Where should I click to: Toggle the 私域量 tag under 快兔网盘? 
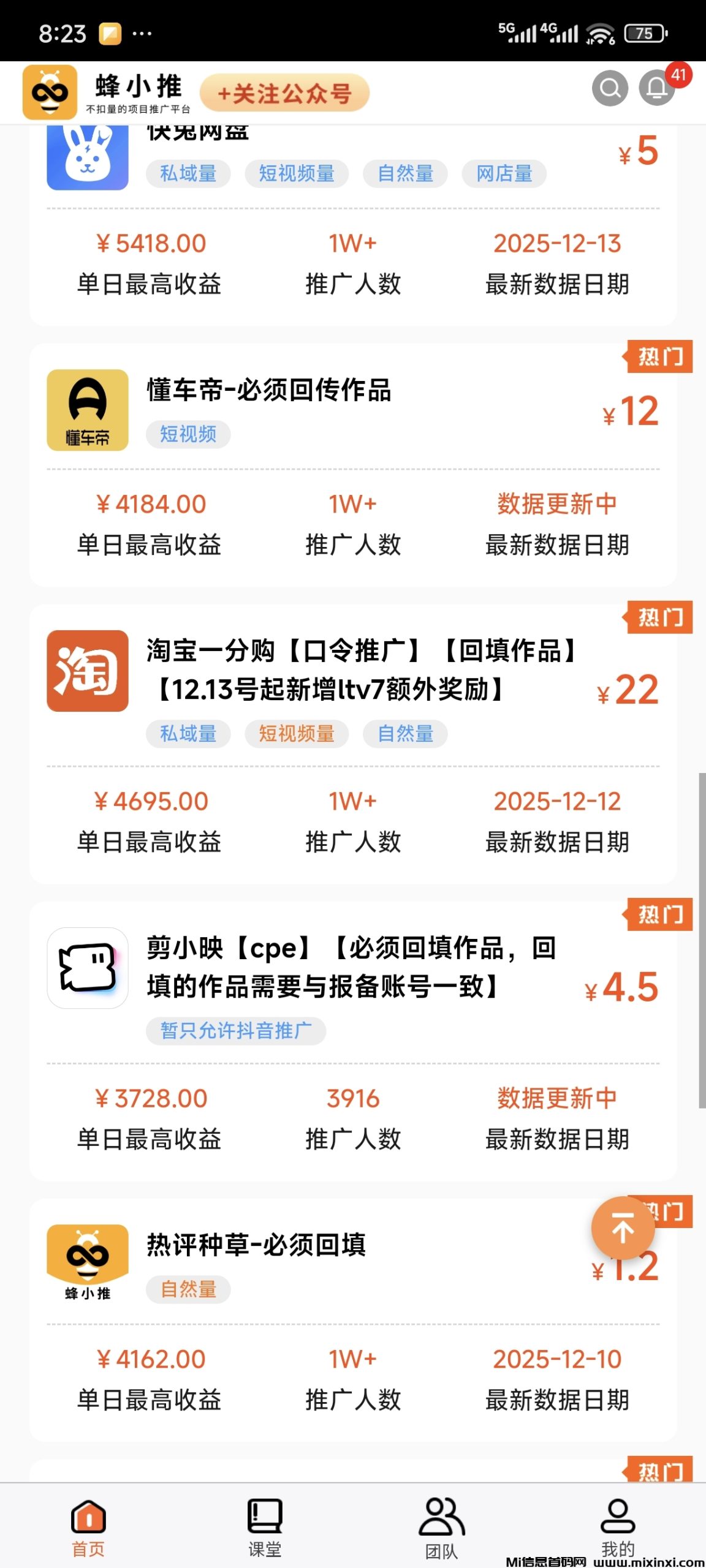[188, 174]
